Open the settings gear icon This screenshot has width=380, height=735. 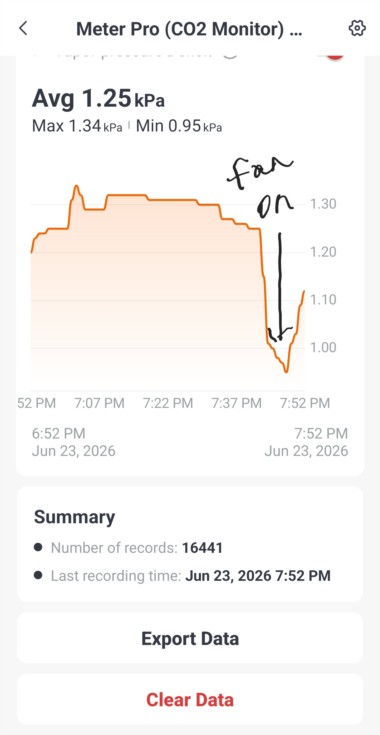357,29
